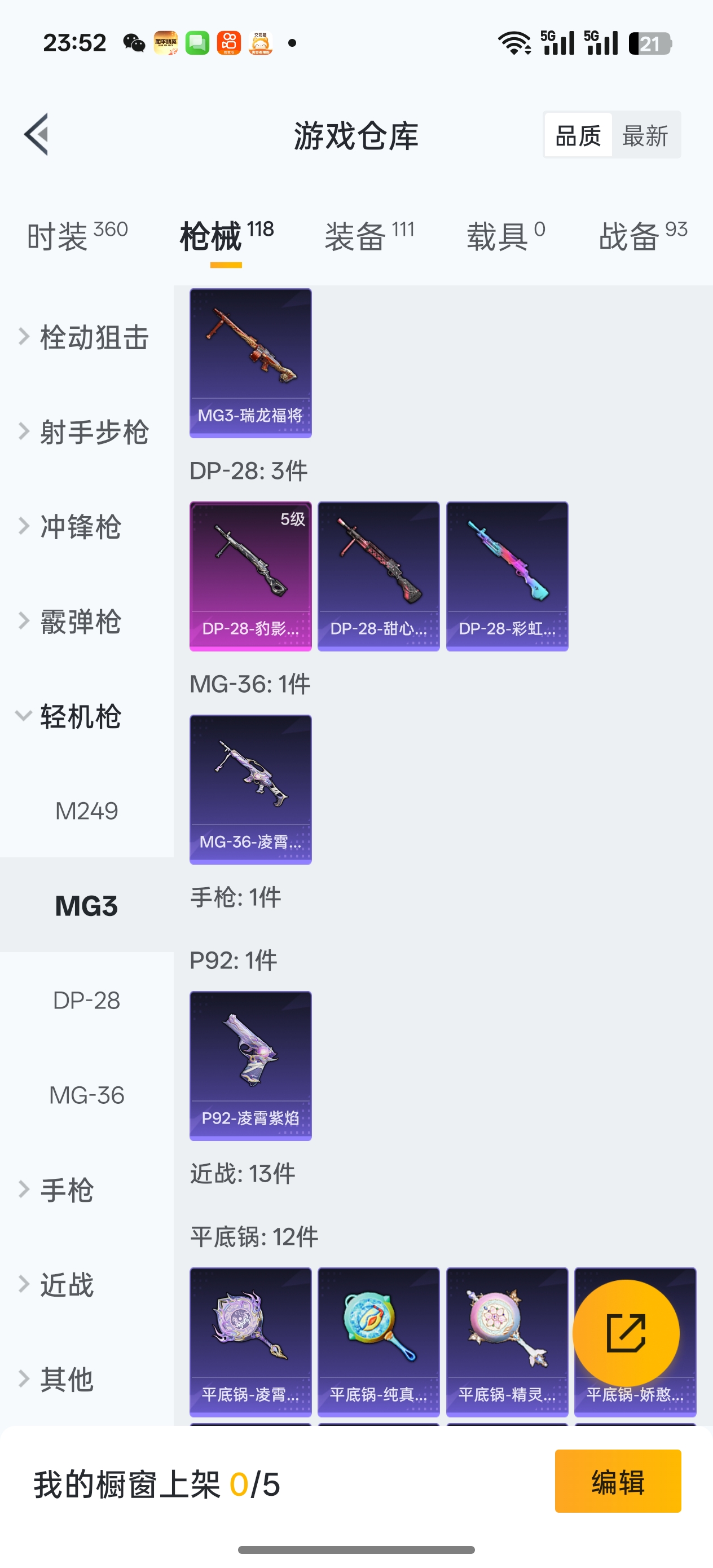Switch sorting to 品质 quality mode
This screenshot has height=1568, width=713.
click(x=577, y=135)
